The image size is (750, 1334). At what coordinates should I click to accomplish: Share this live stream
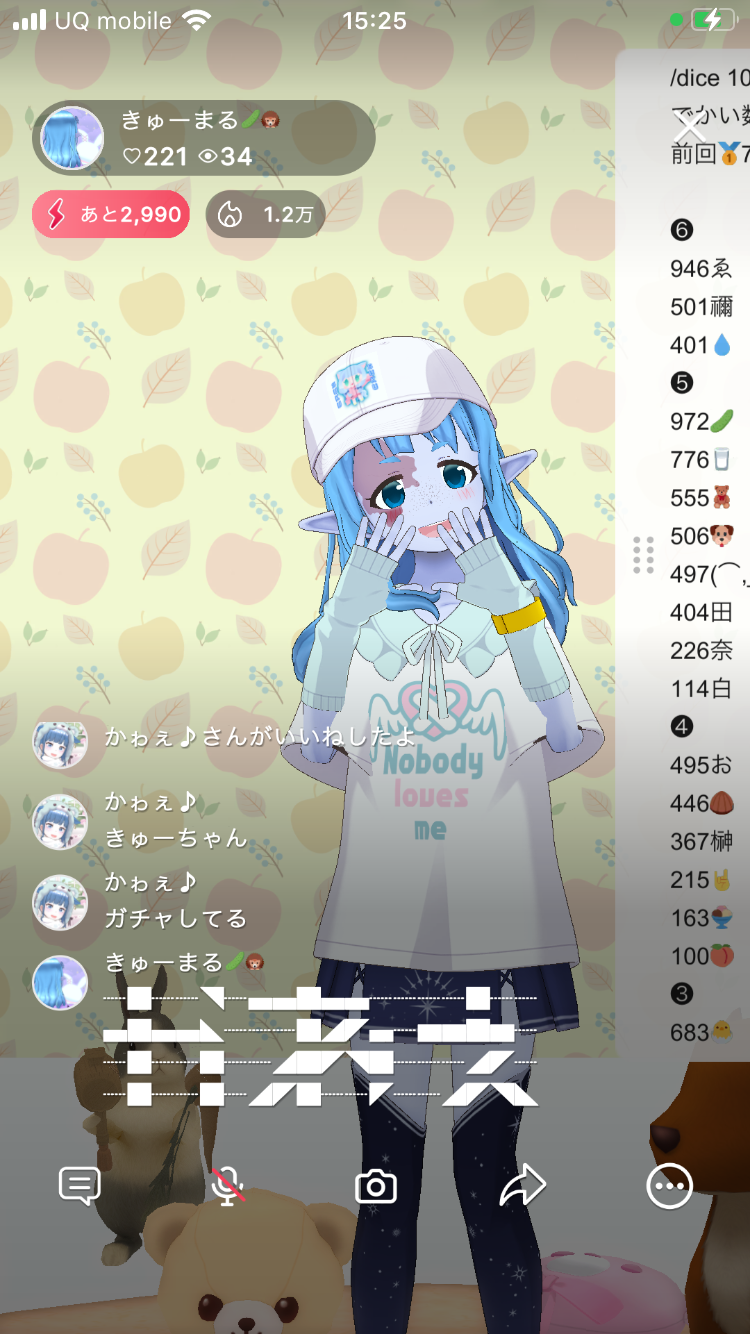coord(522,1186)
